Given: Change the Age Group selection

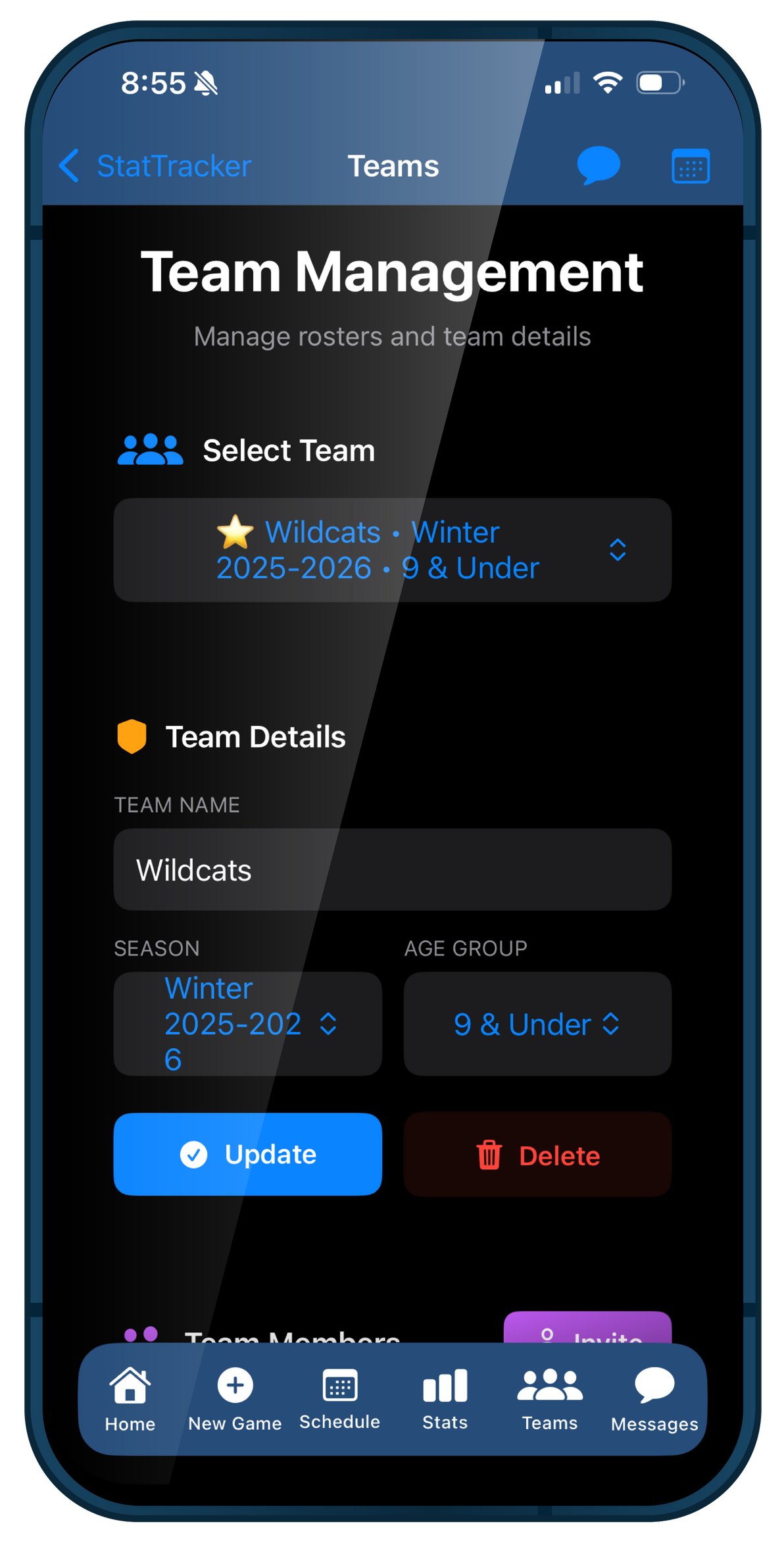Looking at the screenshot, I should [537, 1024].
